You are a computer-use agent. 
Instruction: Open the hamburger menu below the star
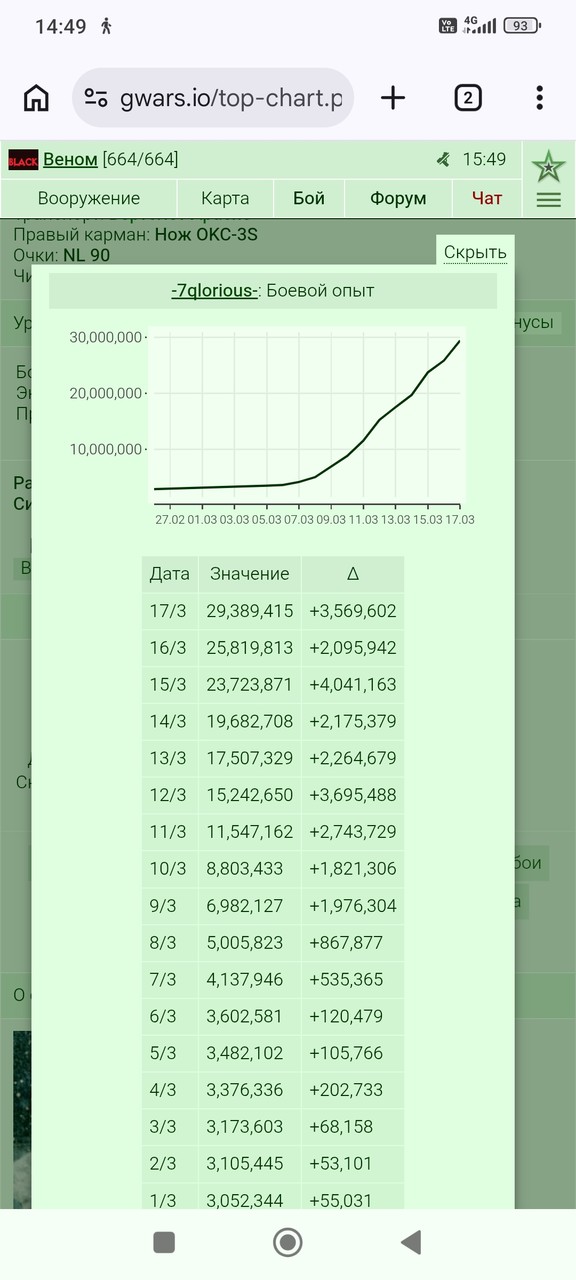tap(548, 200)
